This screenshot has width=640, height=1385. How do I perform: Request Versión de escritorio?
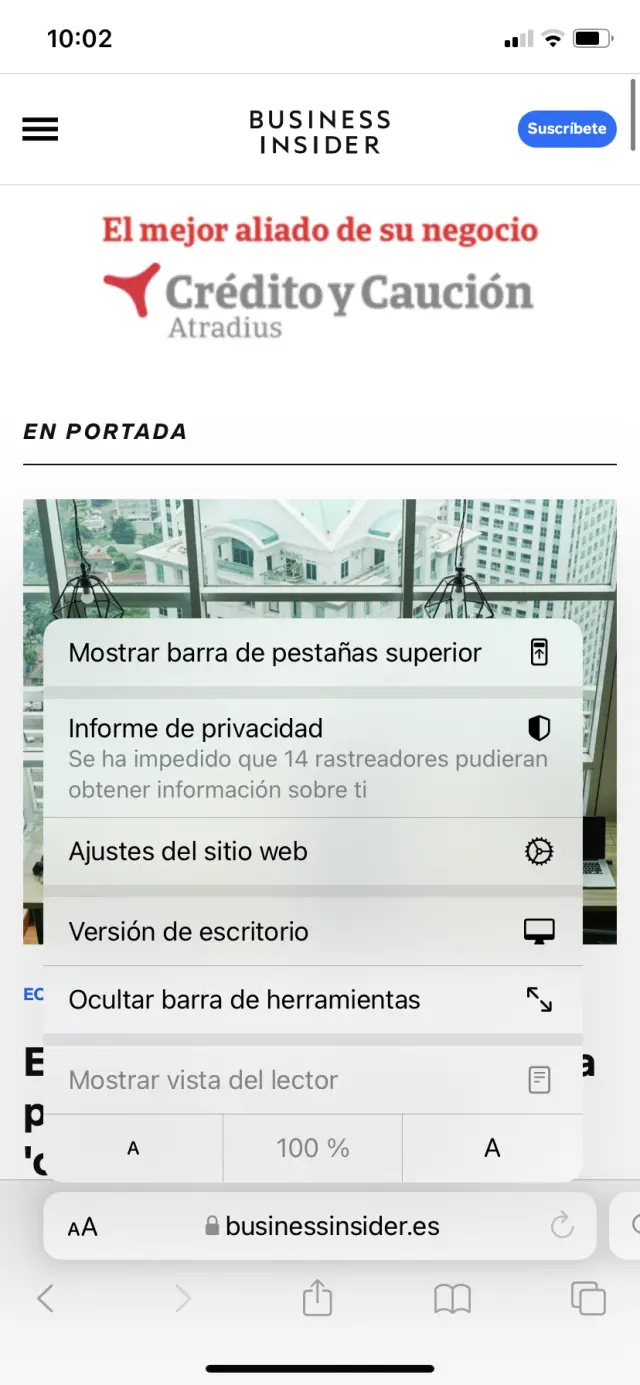(x=312, y=932)
